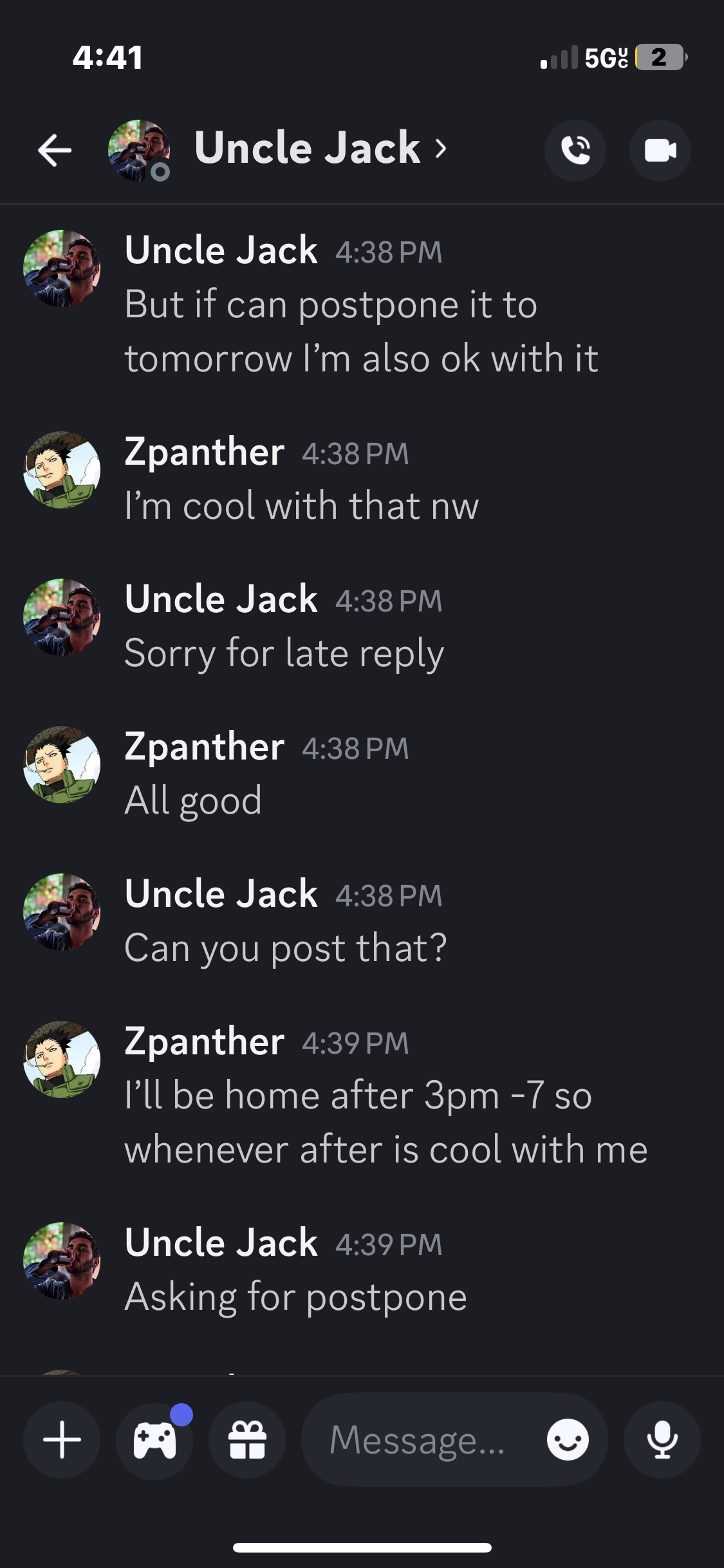The width and height of the screenshot is (724, 1568).
Task: Open the game controller activities button
Action: click(x=154, y=1440)
